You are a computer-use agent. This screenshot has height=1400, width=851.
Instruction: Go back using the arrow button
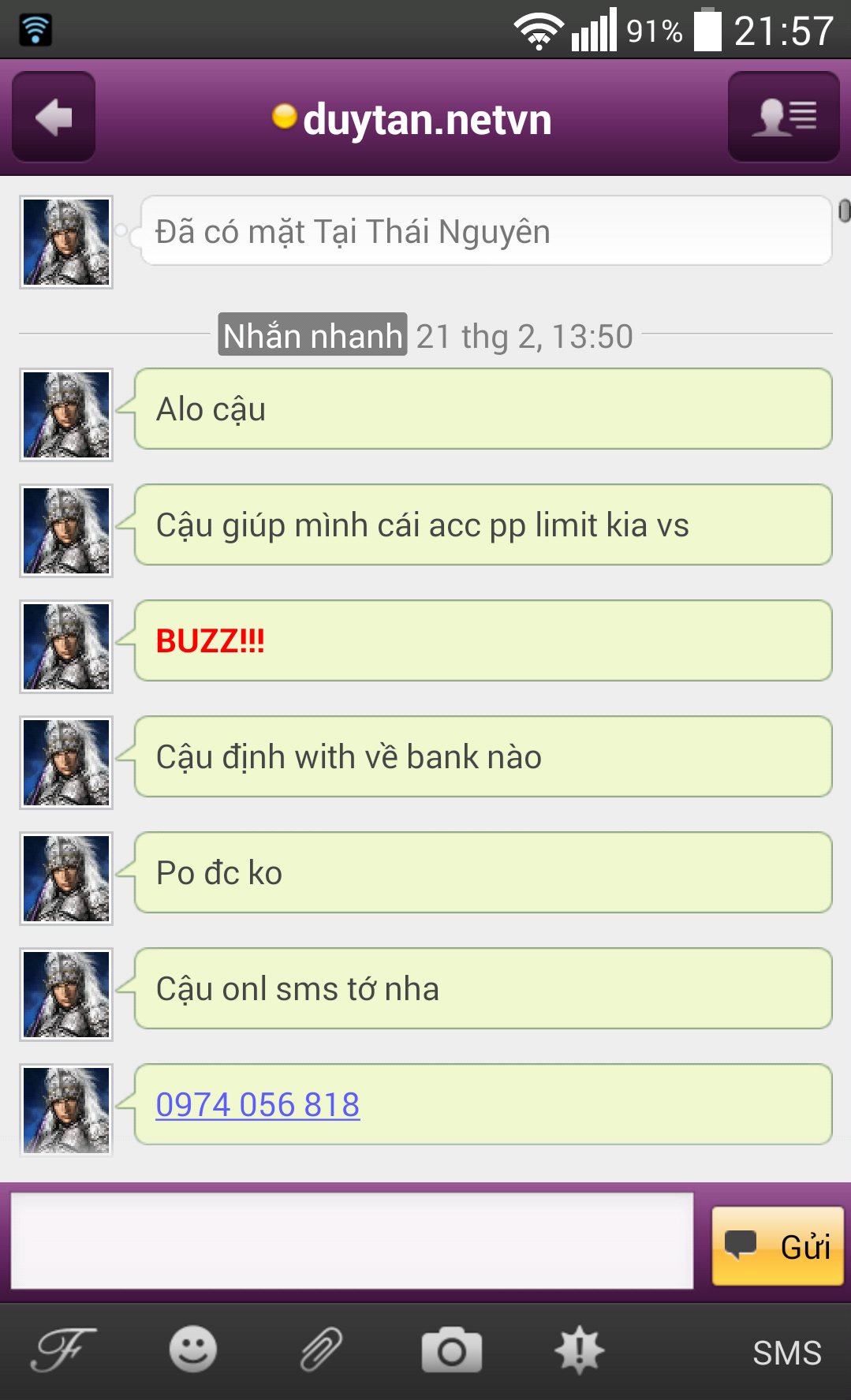(54, 118)
